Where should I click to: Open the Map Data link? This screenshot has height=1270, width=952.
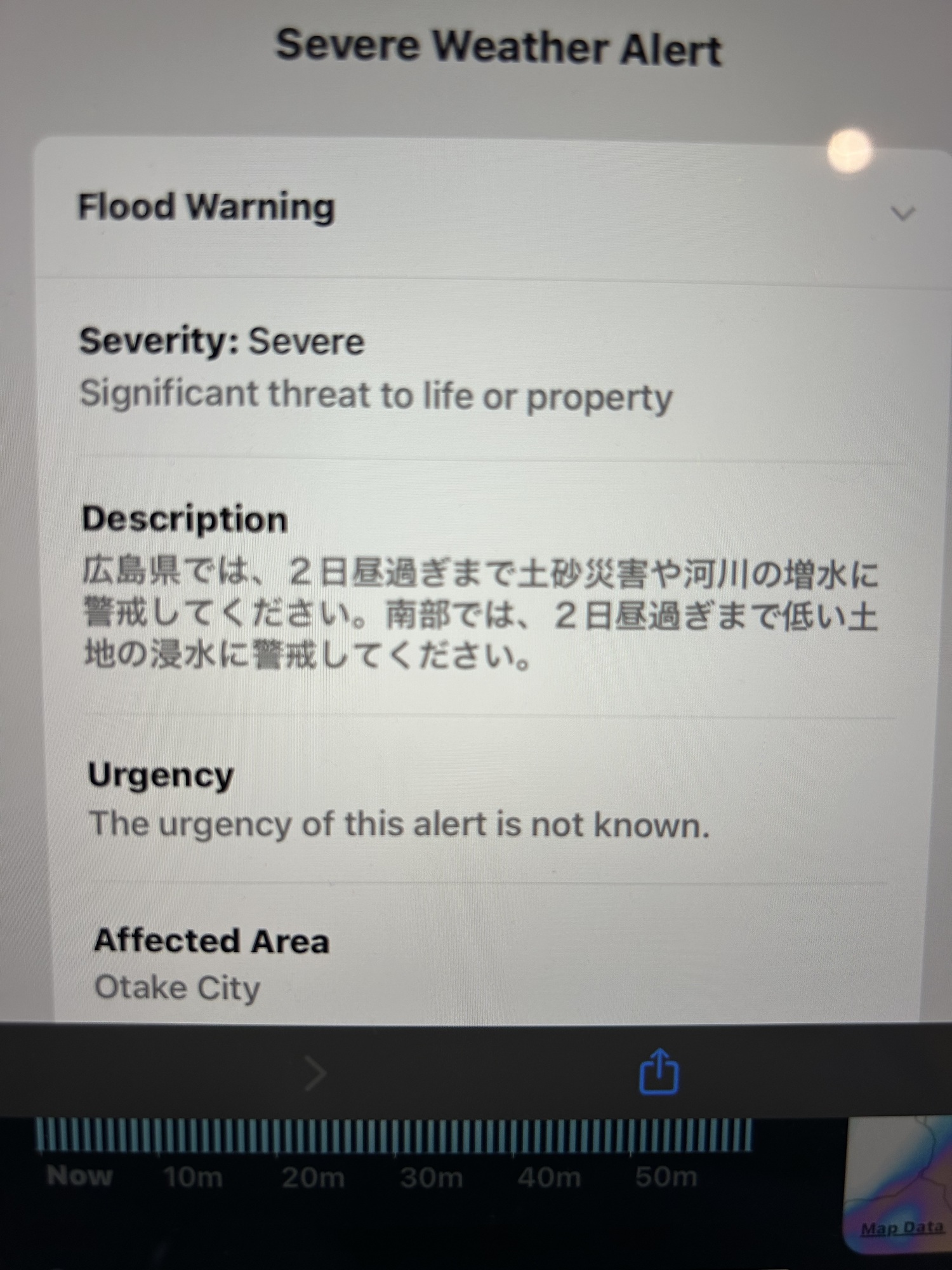(901, 1228)
